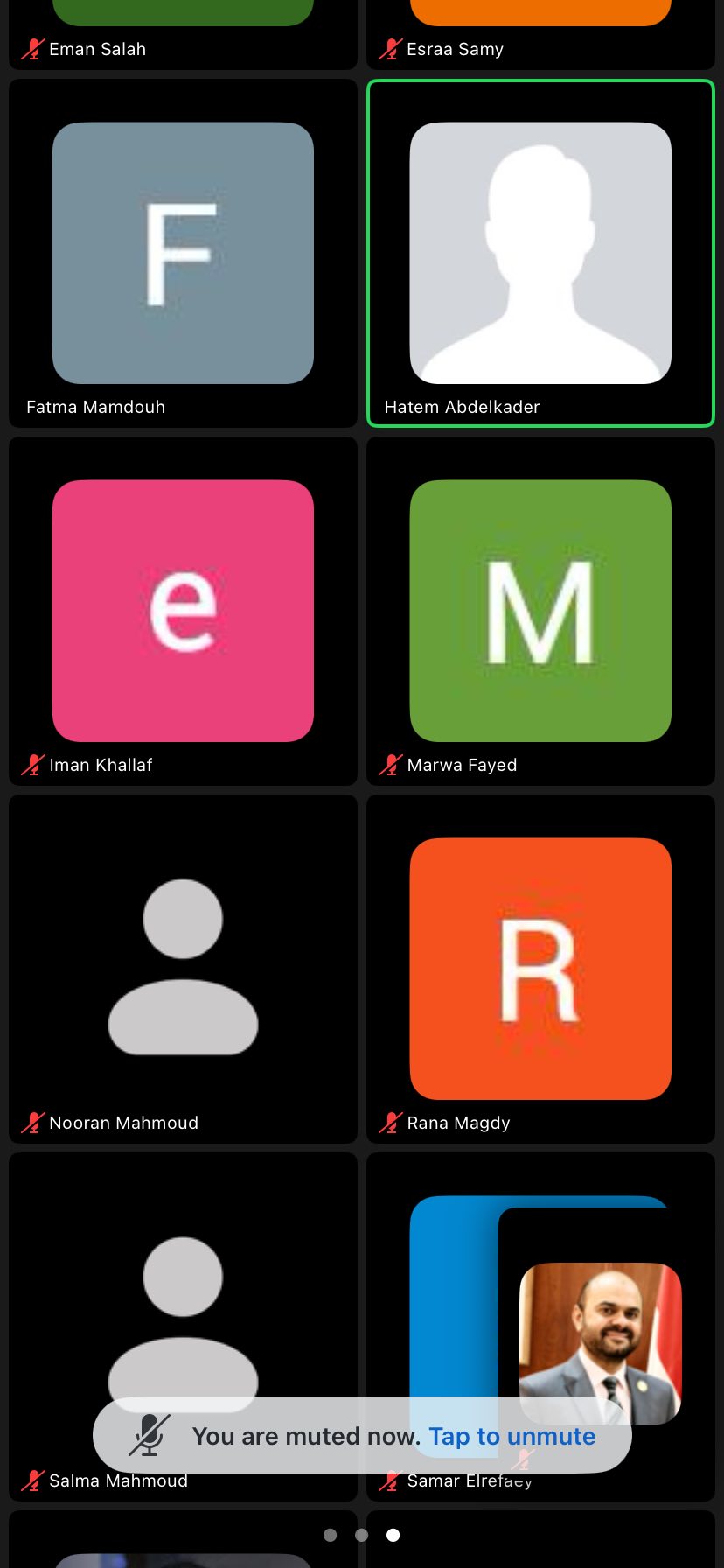Tap to unmute link in toast
The height and width of the screenshot is (1568, 724).
click(512, 1436)
